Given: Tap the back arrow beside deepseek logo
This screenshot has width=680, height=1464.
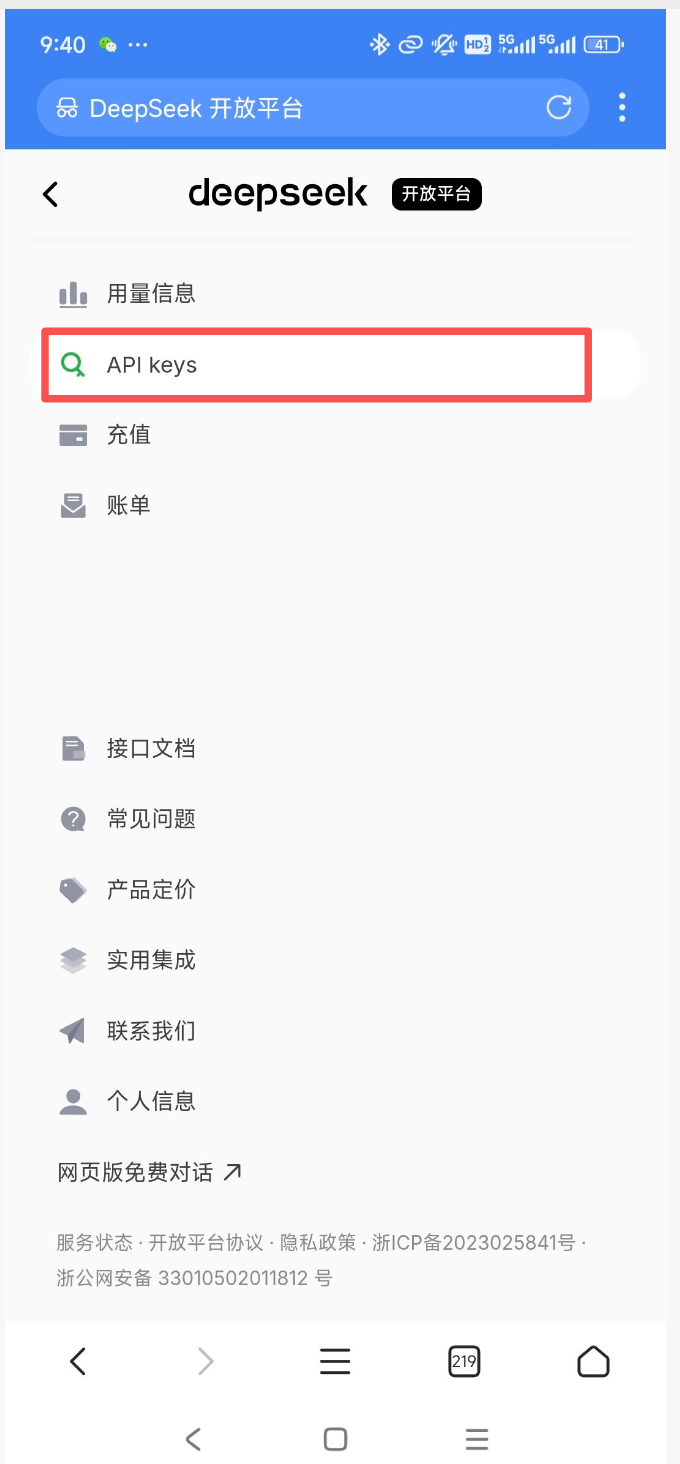Looking at the screenshot, I should [51, 194].
